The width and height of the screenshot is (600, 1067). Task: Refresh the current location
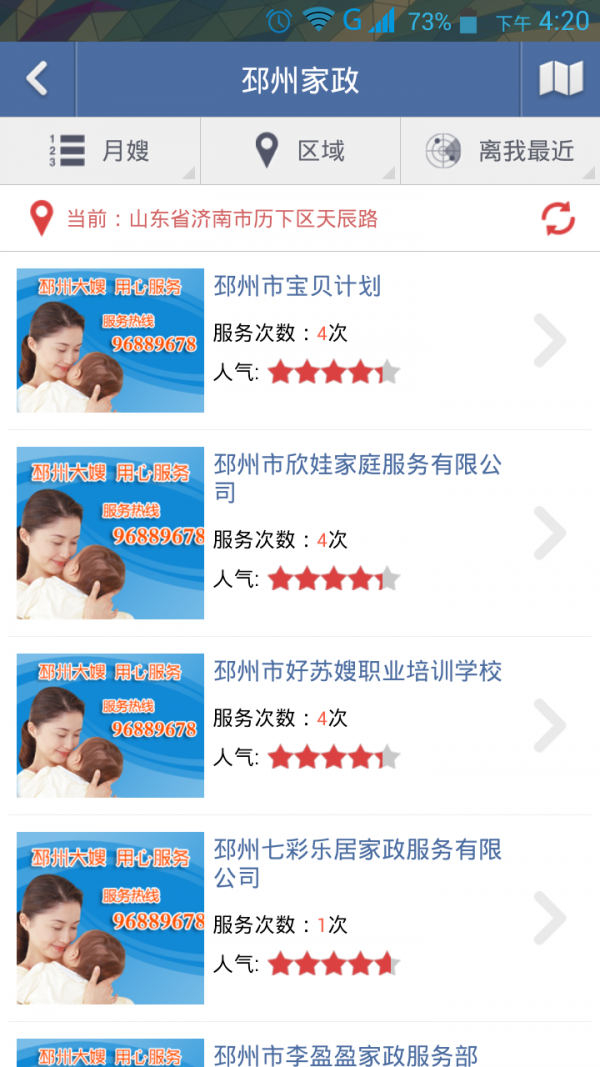[x=558, y=218]
